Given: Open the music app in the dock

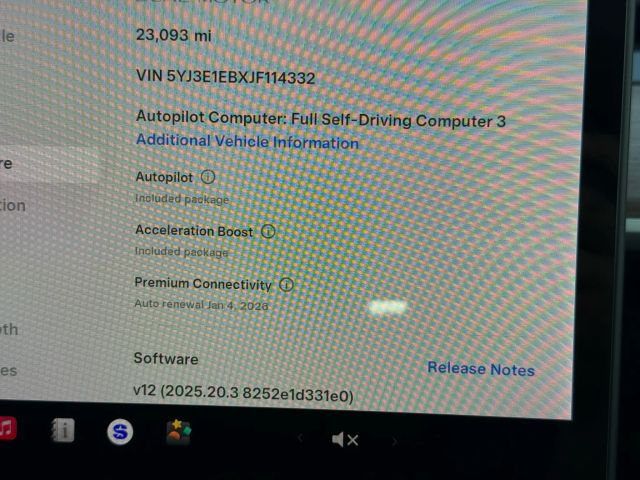Looking at the screenshot, I should click(x=7, y=429).
